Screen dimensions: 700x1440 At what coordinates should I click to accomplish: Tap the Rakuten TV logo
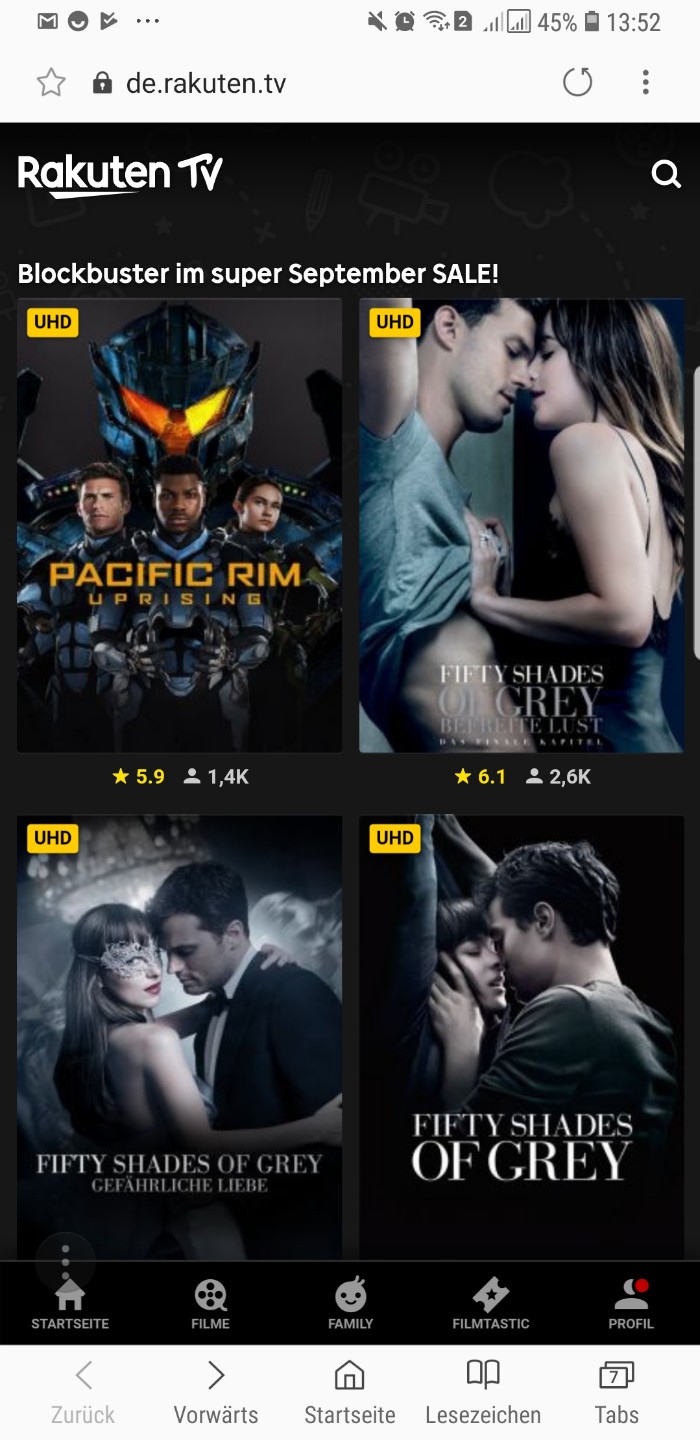(120, 174)
